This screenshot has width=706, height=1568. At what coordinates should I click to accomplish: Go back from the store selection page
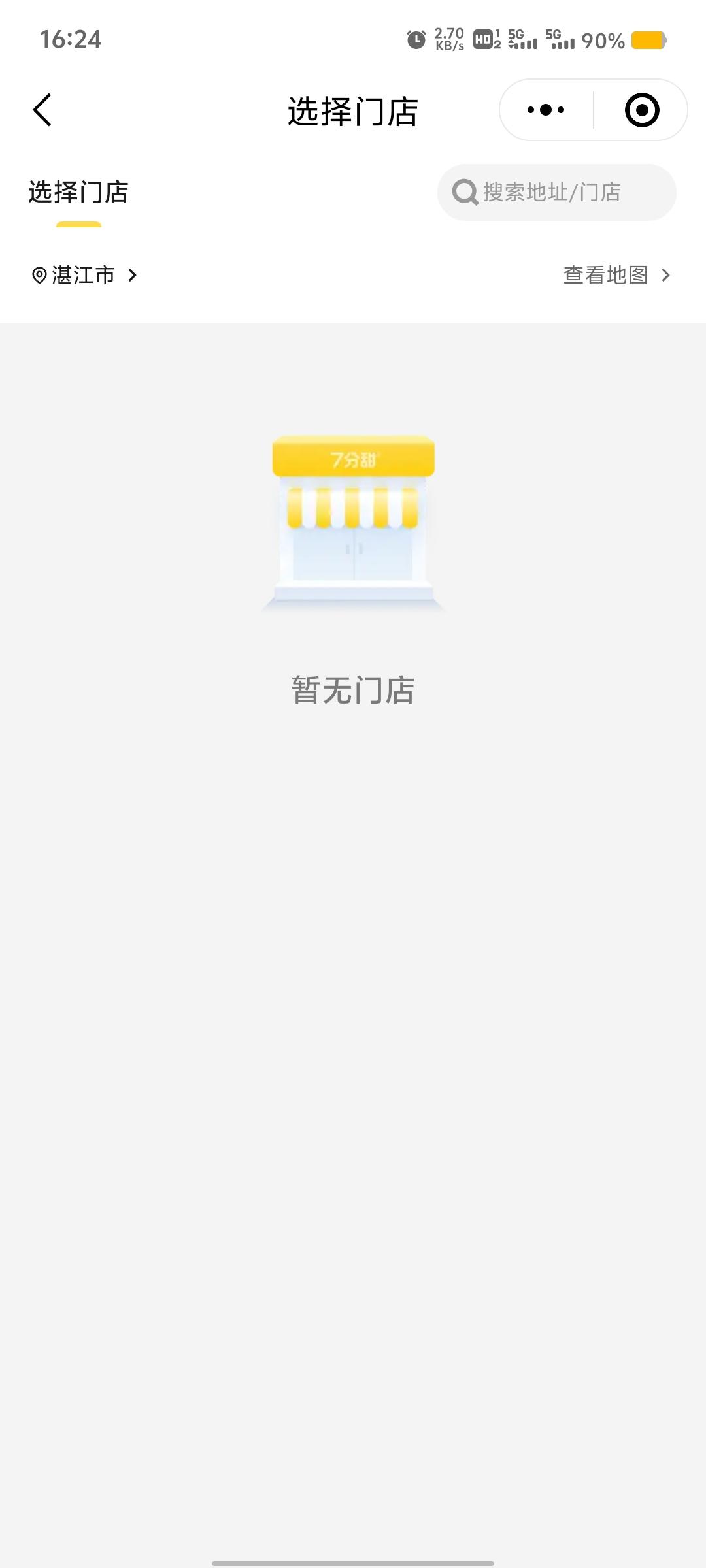[x=42, y=110]
